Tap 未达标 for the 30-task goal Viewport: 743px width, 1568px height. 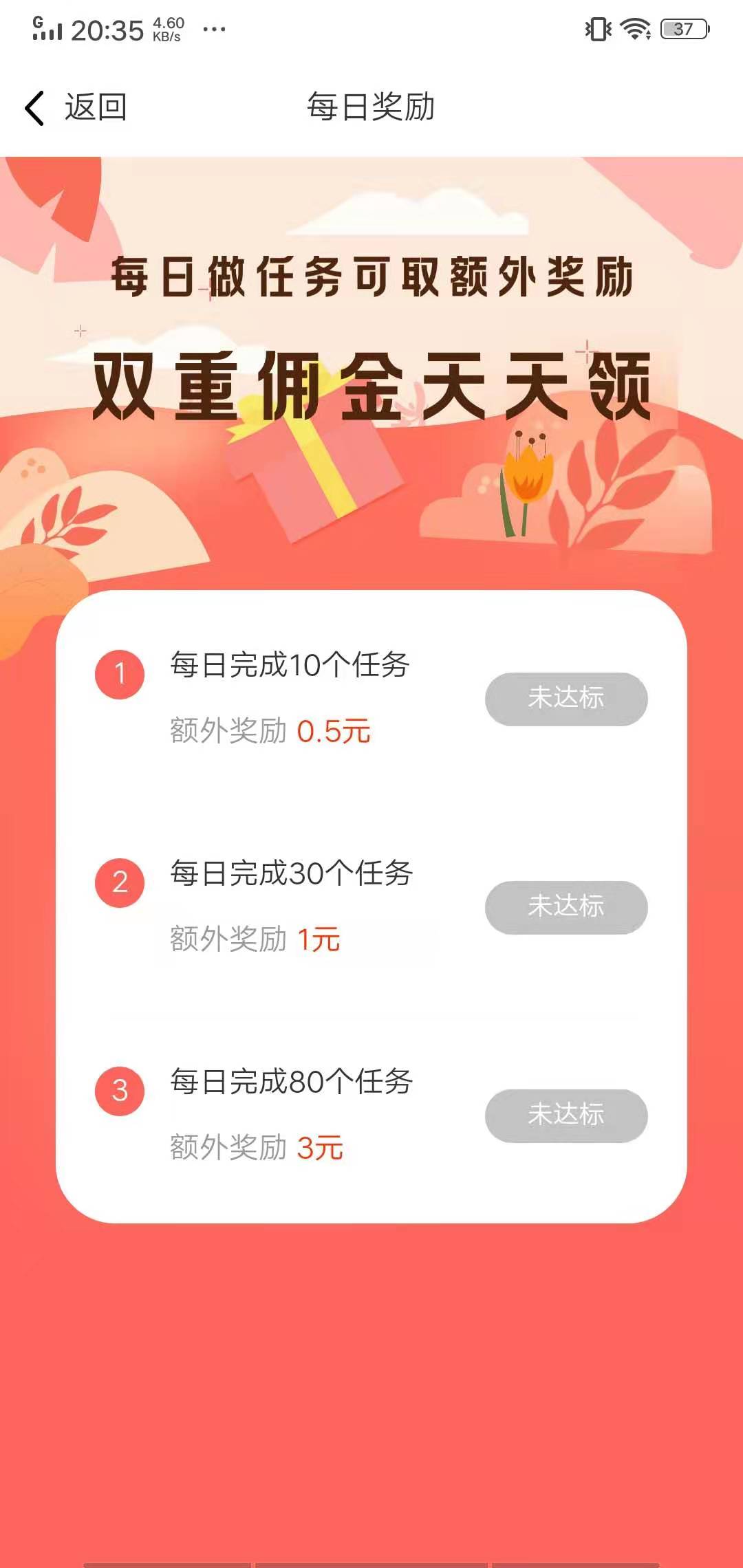[566, 908]
